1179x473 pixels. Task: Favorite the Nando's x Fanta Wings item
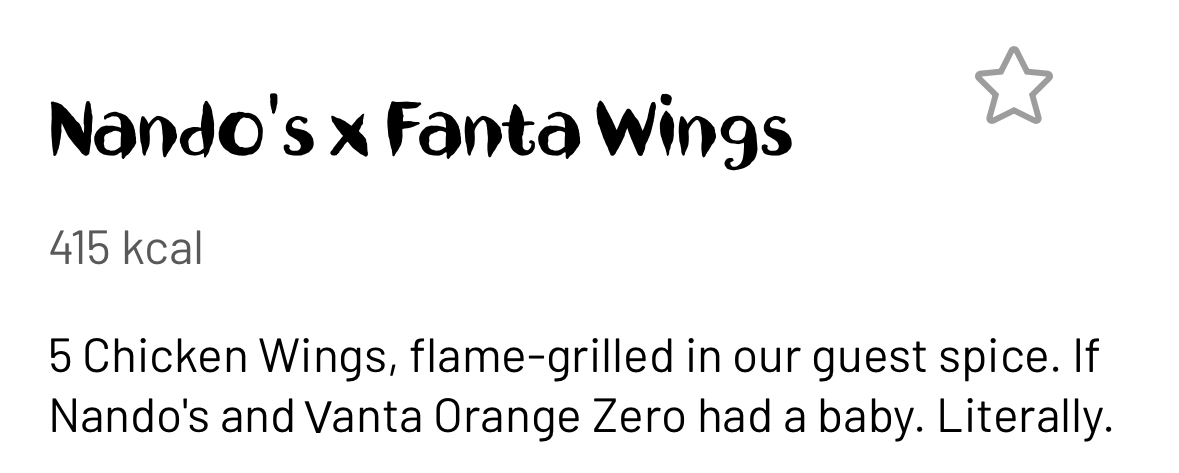(1012, 87)
